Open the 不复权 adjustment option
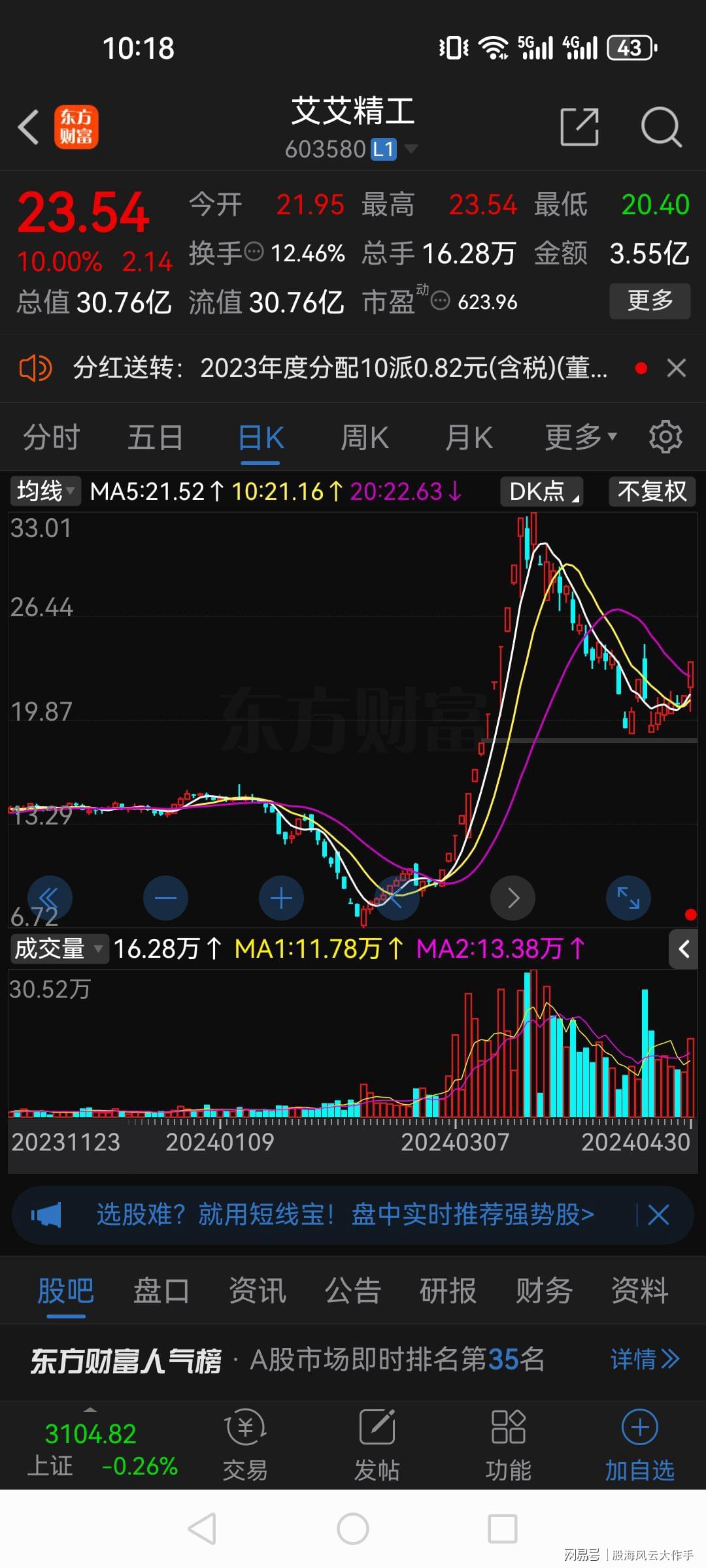The width and height of the screenshot is (706, 1568). 652,491
